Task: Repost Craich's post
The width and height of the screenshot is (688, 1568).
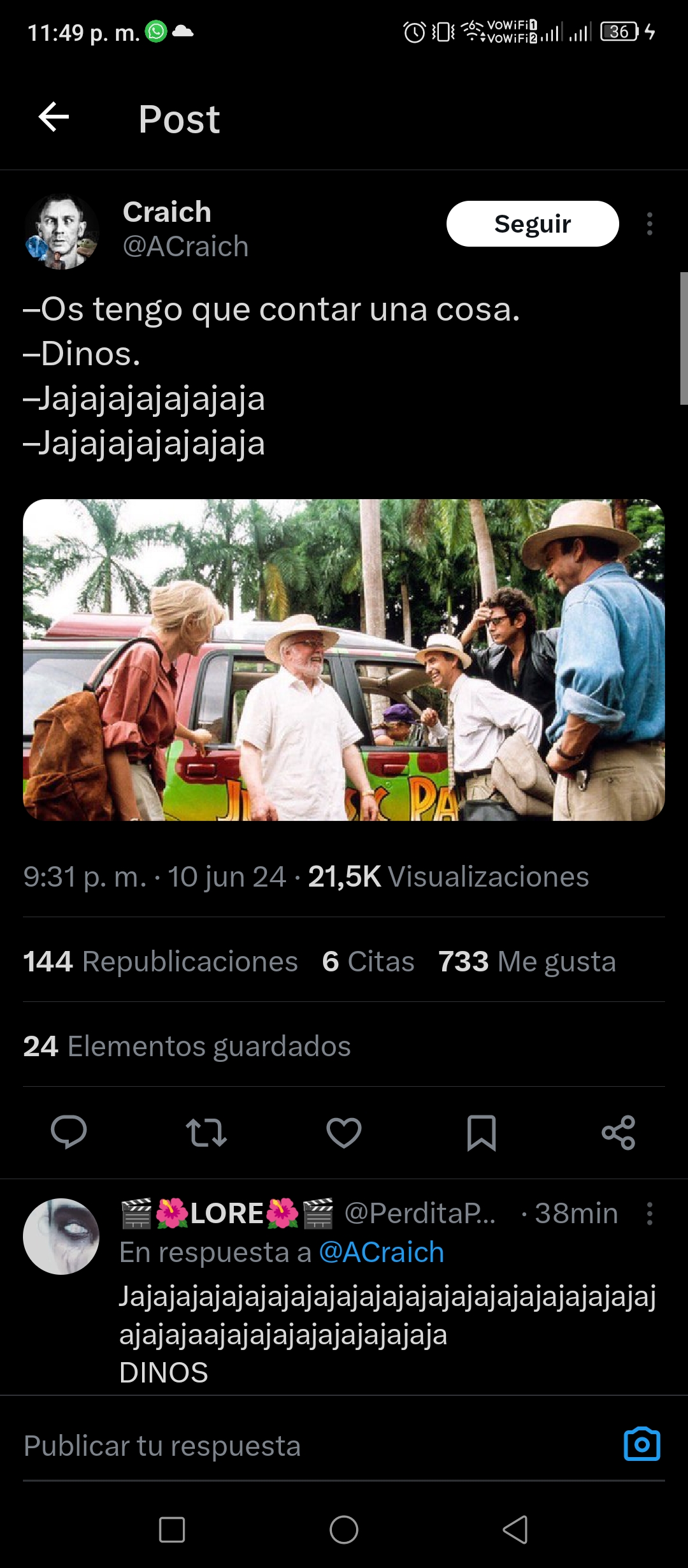Action: point(206,1133)
